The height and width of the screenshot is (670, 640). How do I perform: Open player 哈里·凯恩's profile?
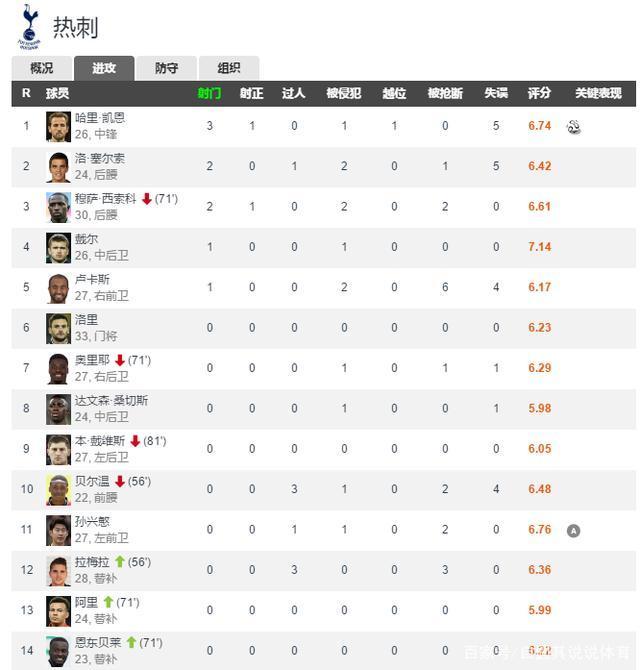coord(99,118)
